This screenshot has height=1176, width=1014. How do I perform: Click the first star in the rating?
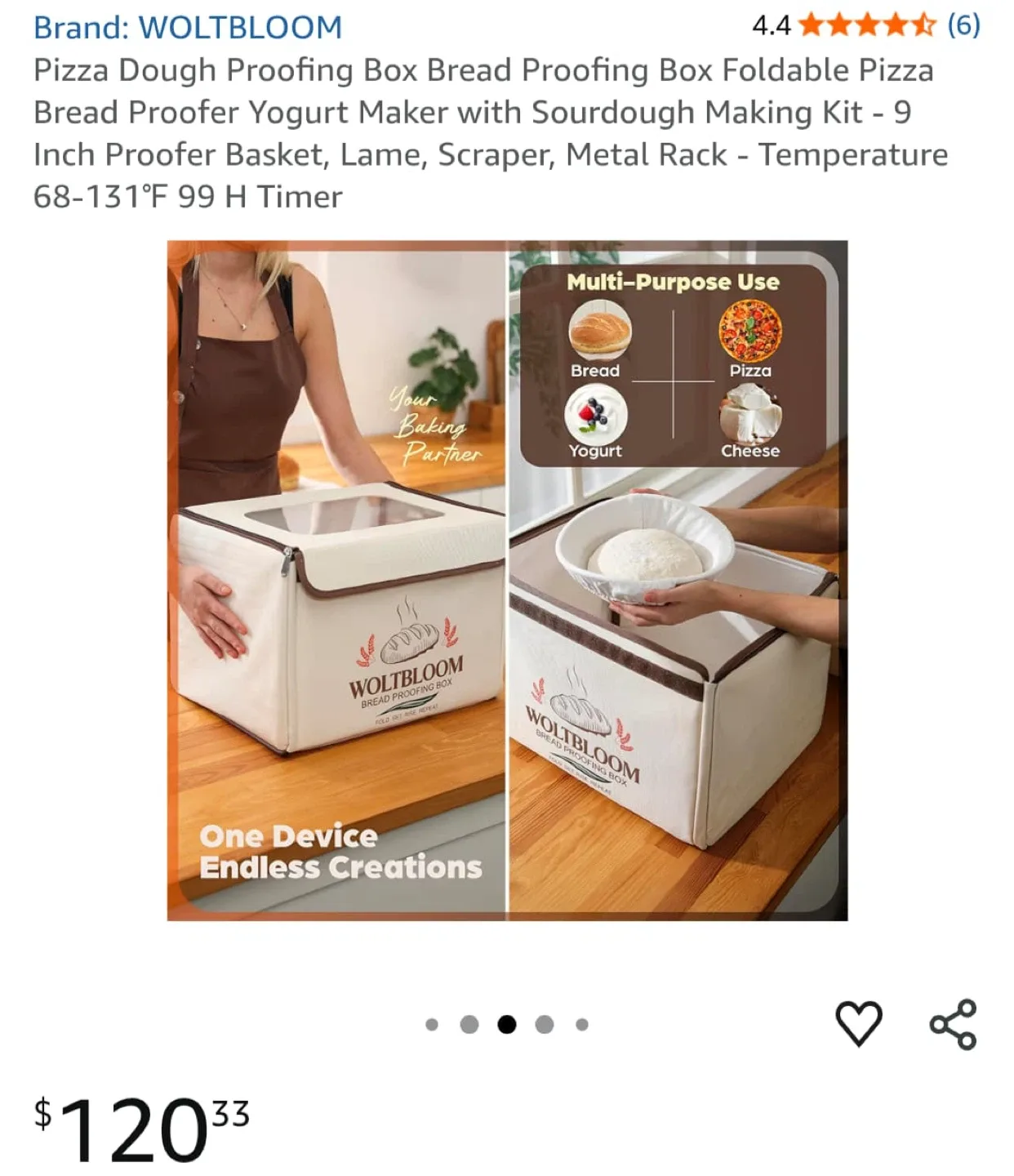pyautogui.click(x=810, y=24)
